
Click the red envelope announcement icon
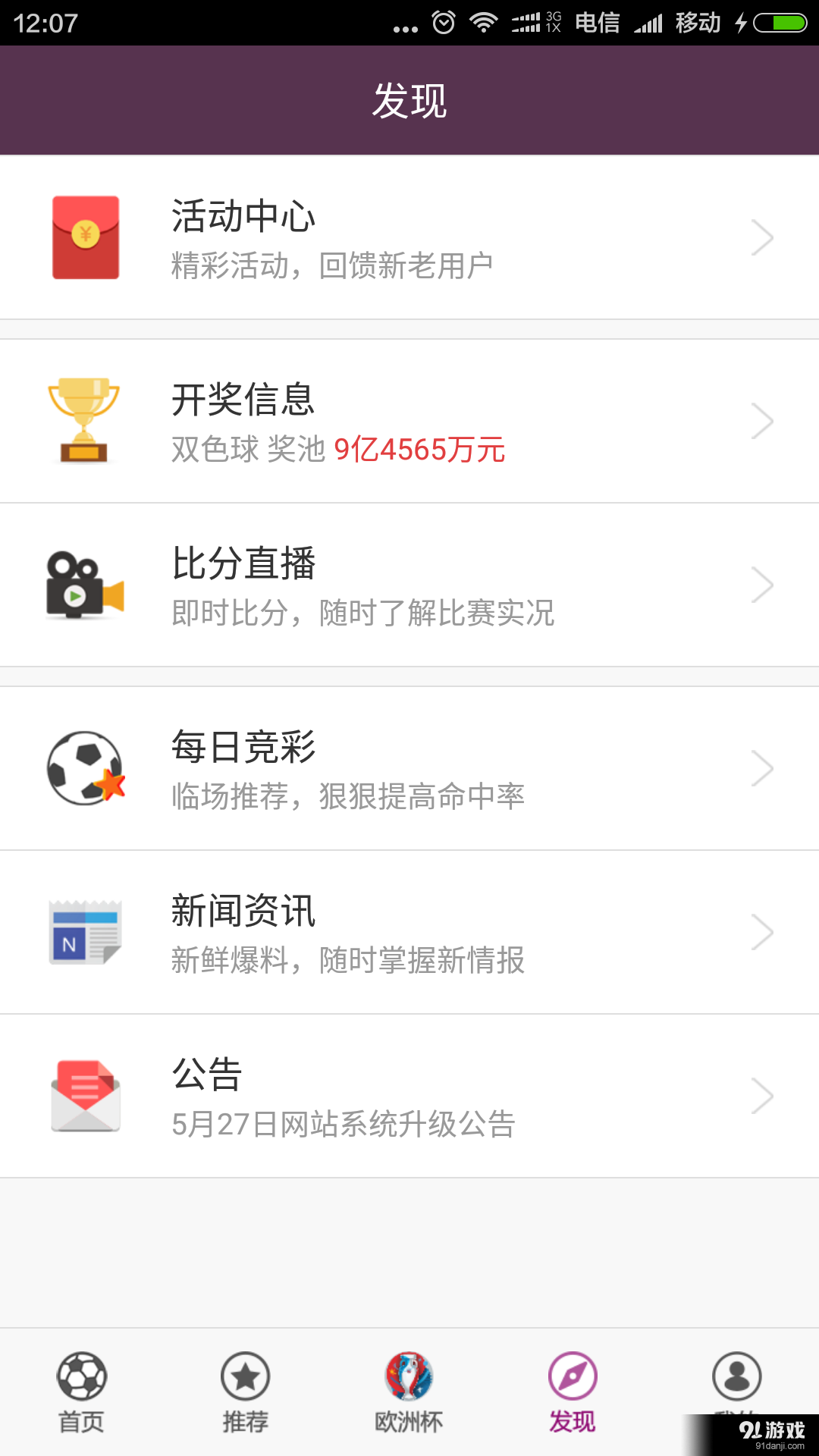pos(85,1095)
